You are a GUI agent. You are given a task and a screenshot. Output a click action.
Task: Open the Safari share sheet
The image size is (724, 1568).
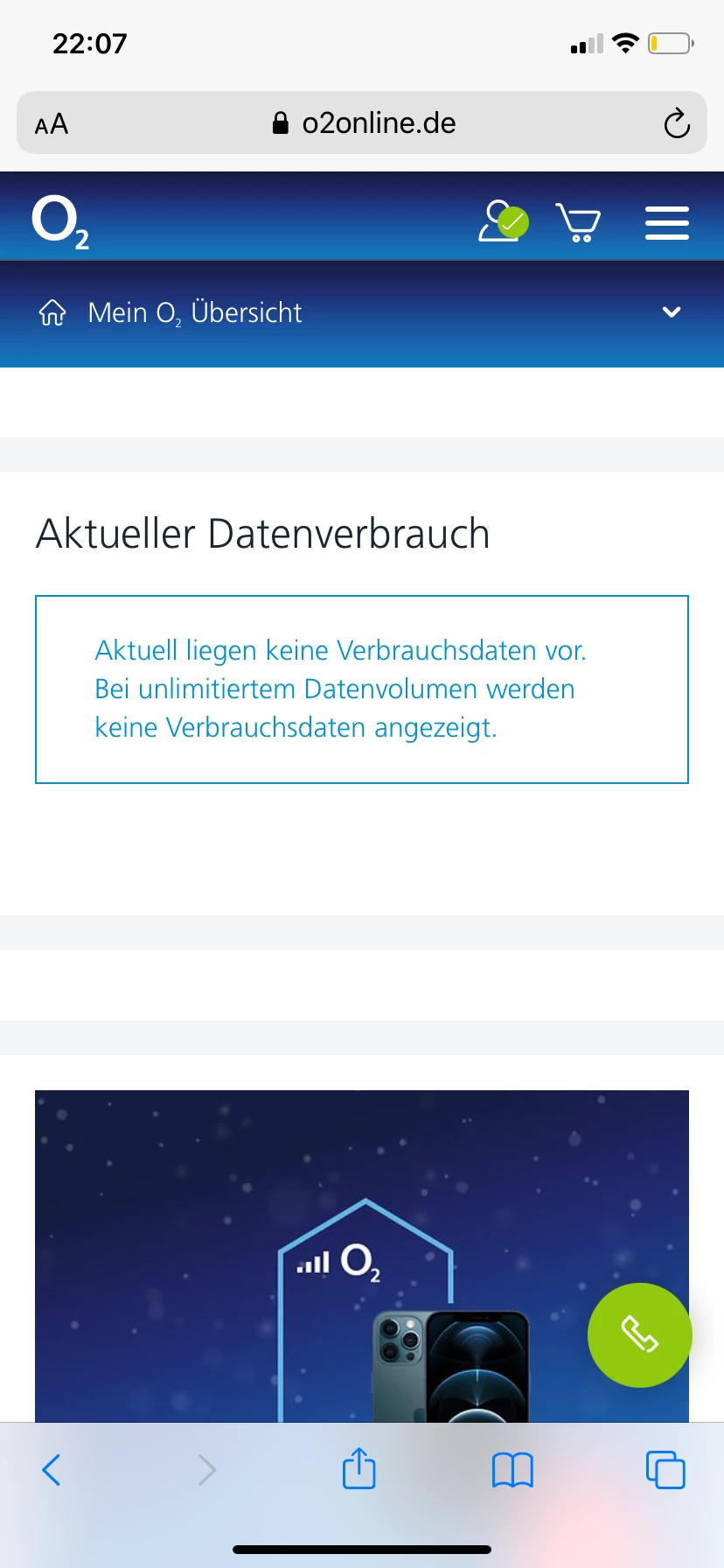click(x=359, y=1469)
